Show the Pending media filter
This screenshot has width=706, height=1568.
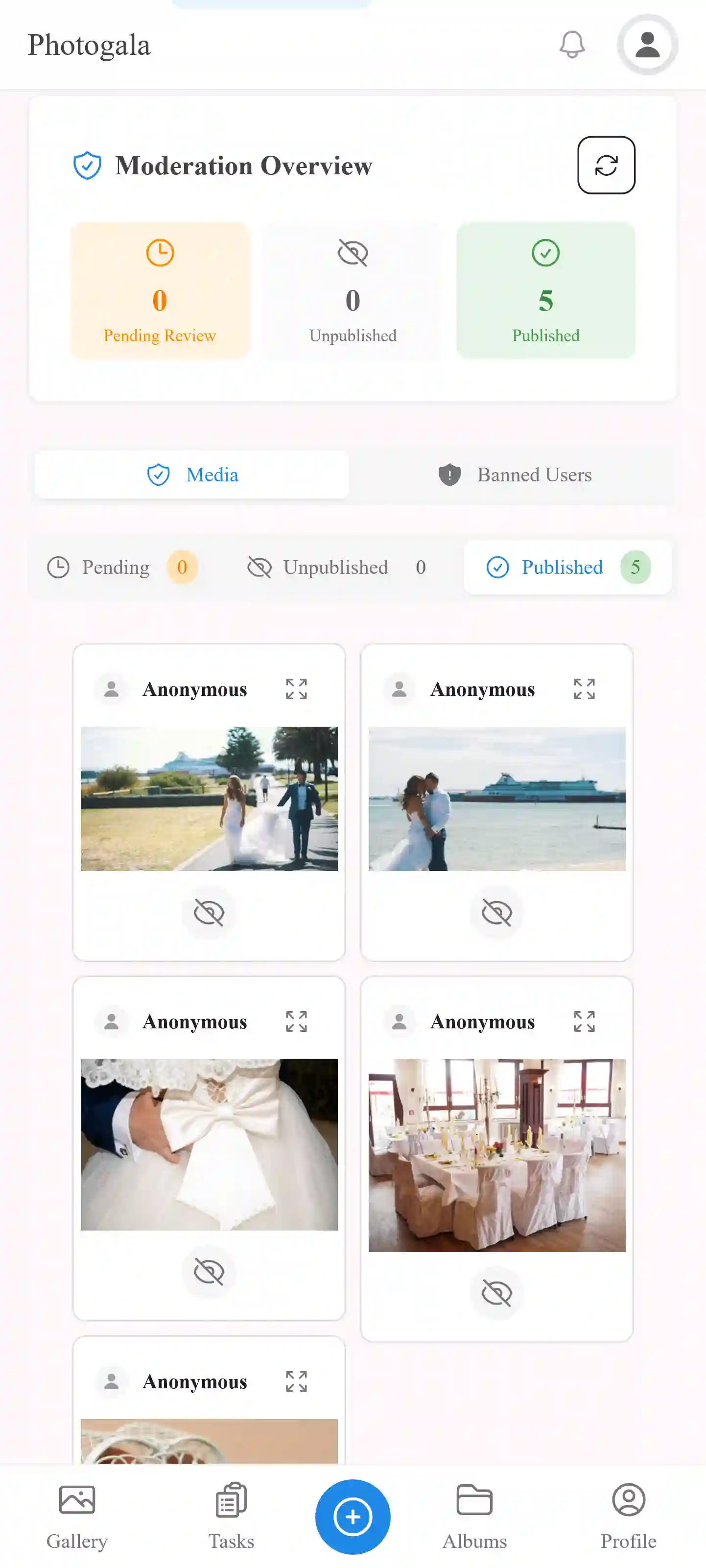pyautogui.click(x=122, y=567)
